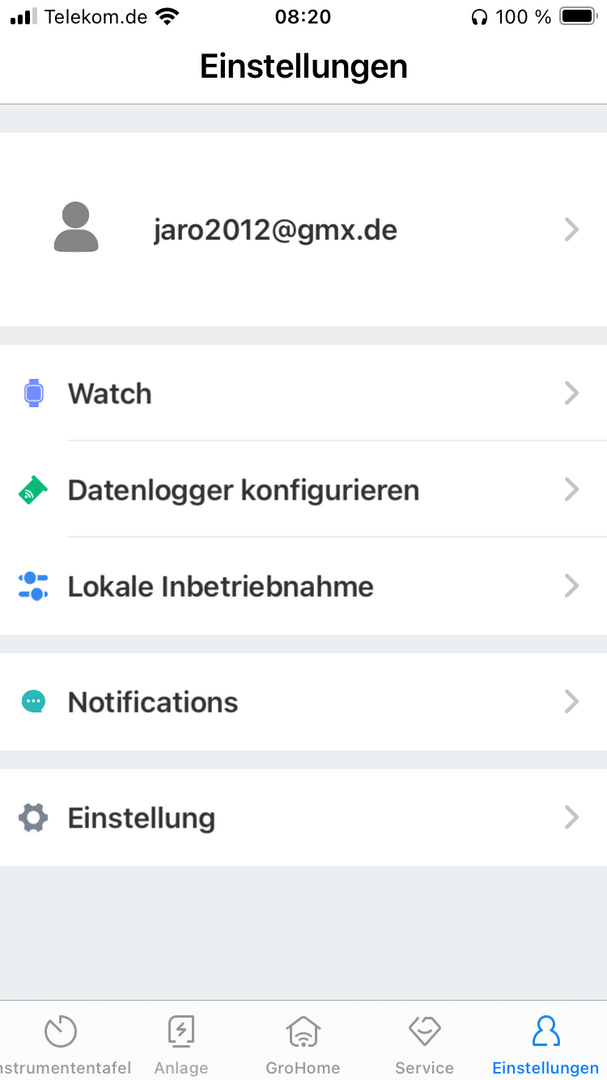Open the jaro2012@gmx.de account profile
Viewport: 607px width, 1080px height.
(x=303, y=229)
